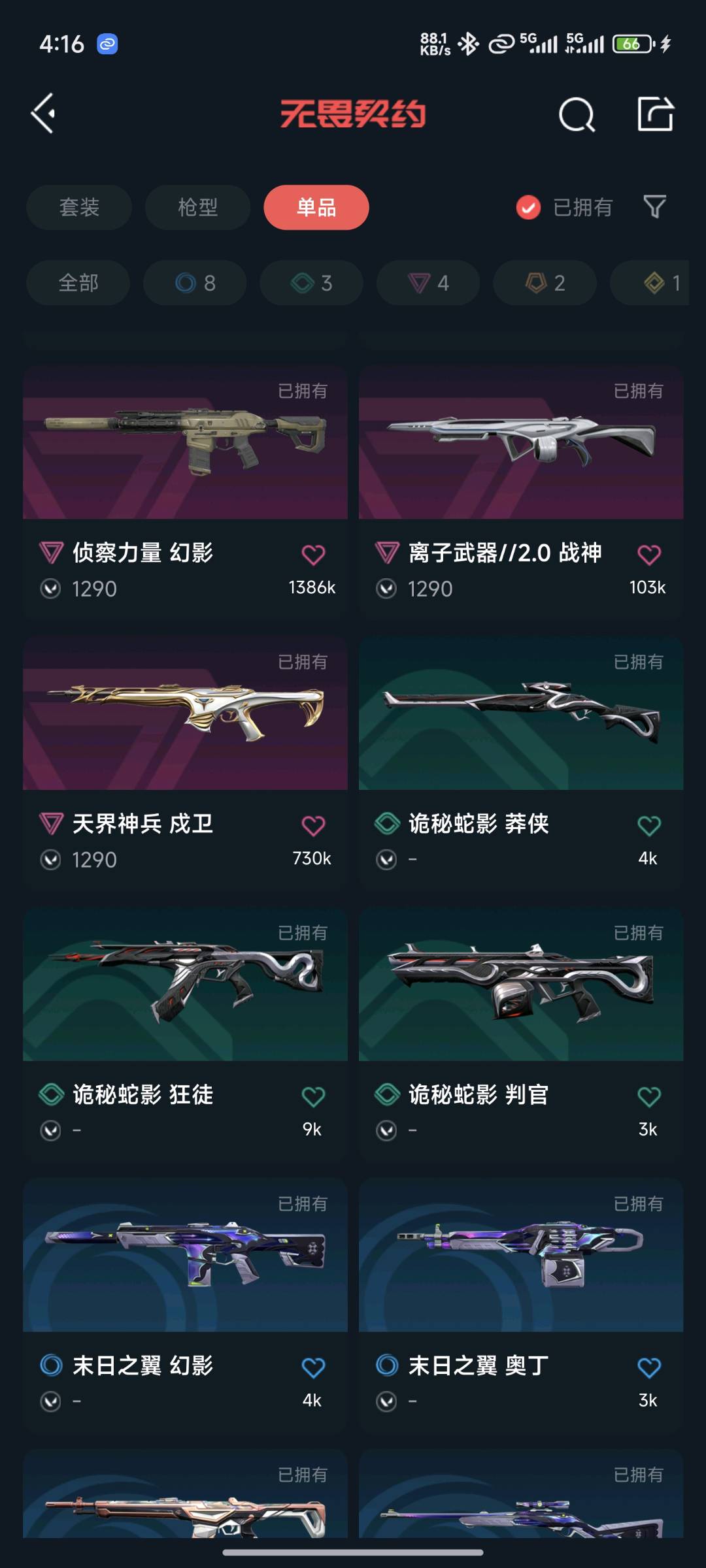Open the filter funnel icon

coord(654,207)
